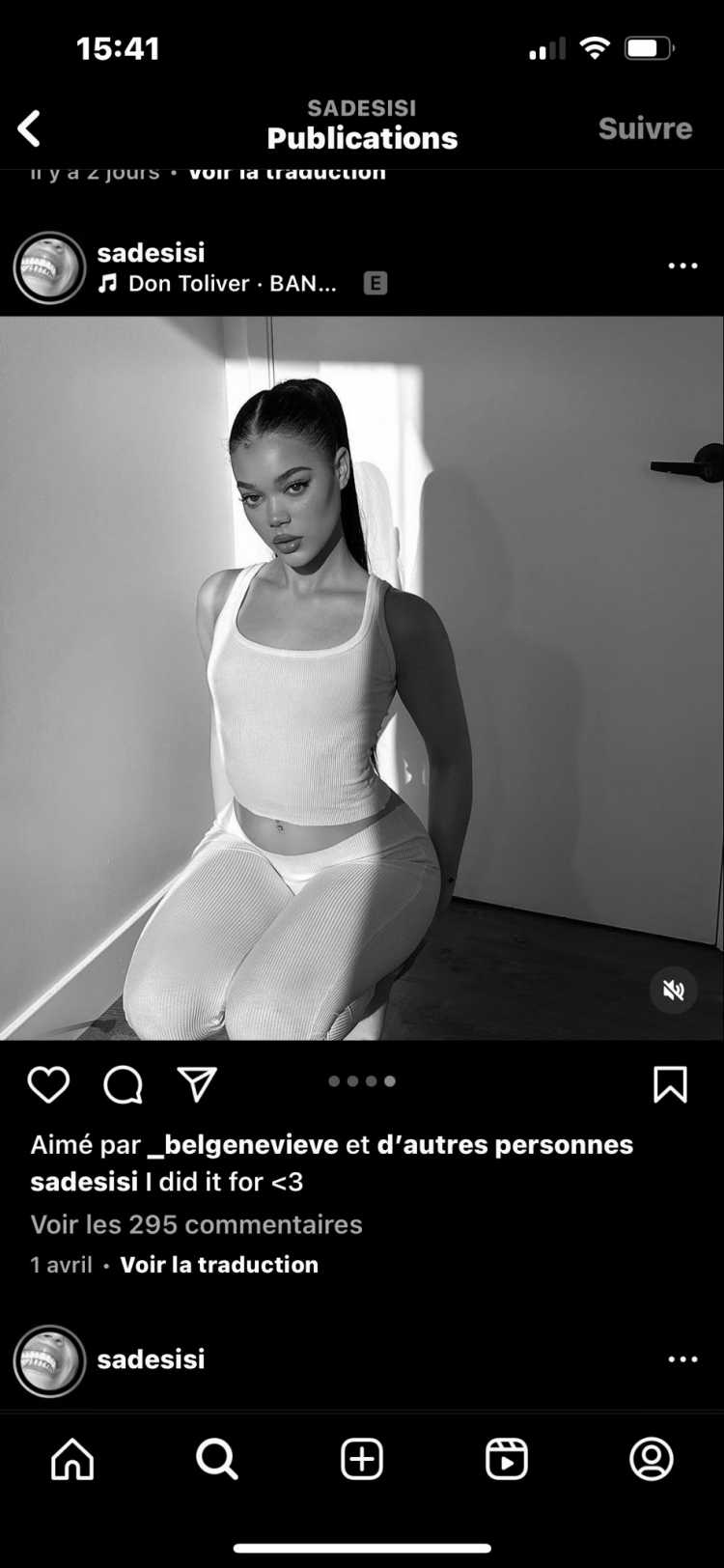Tap Suivre to follow sadesisi
Screen dimensions: 724x1568
(645, 128)
